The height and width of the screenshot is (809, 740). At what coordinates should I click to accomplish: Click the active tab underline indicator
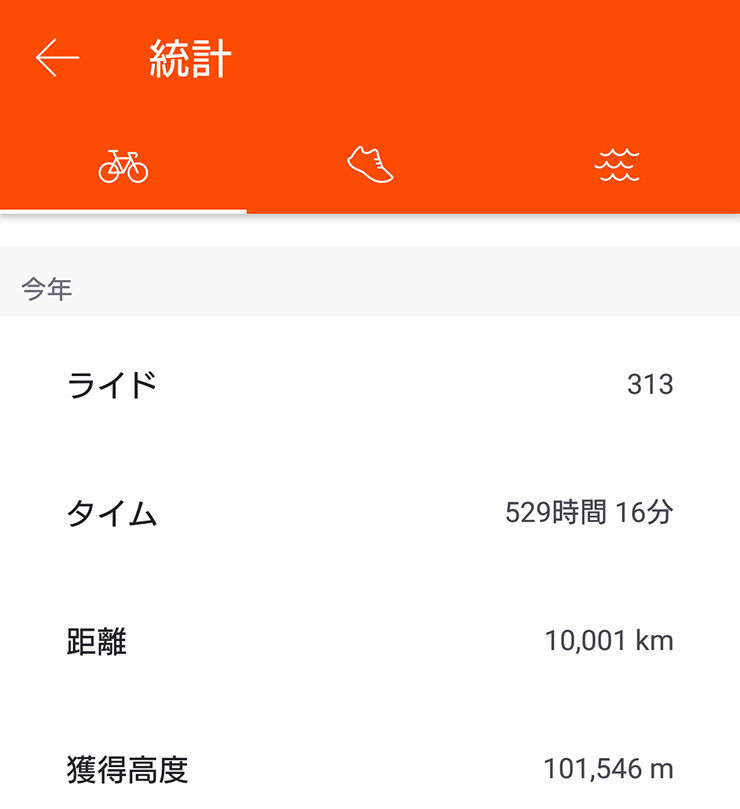coord(122,209)
